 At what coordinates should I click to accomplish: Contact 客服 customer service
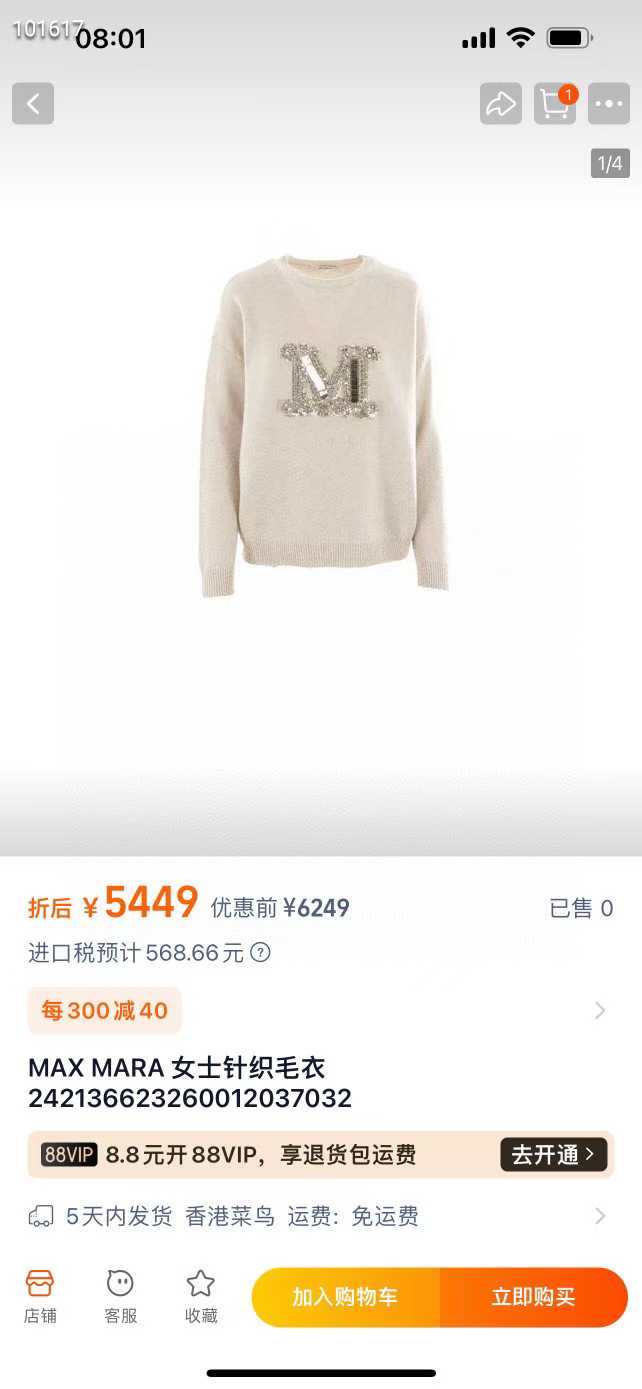point(120,1296)
